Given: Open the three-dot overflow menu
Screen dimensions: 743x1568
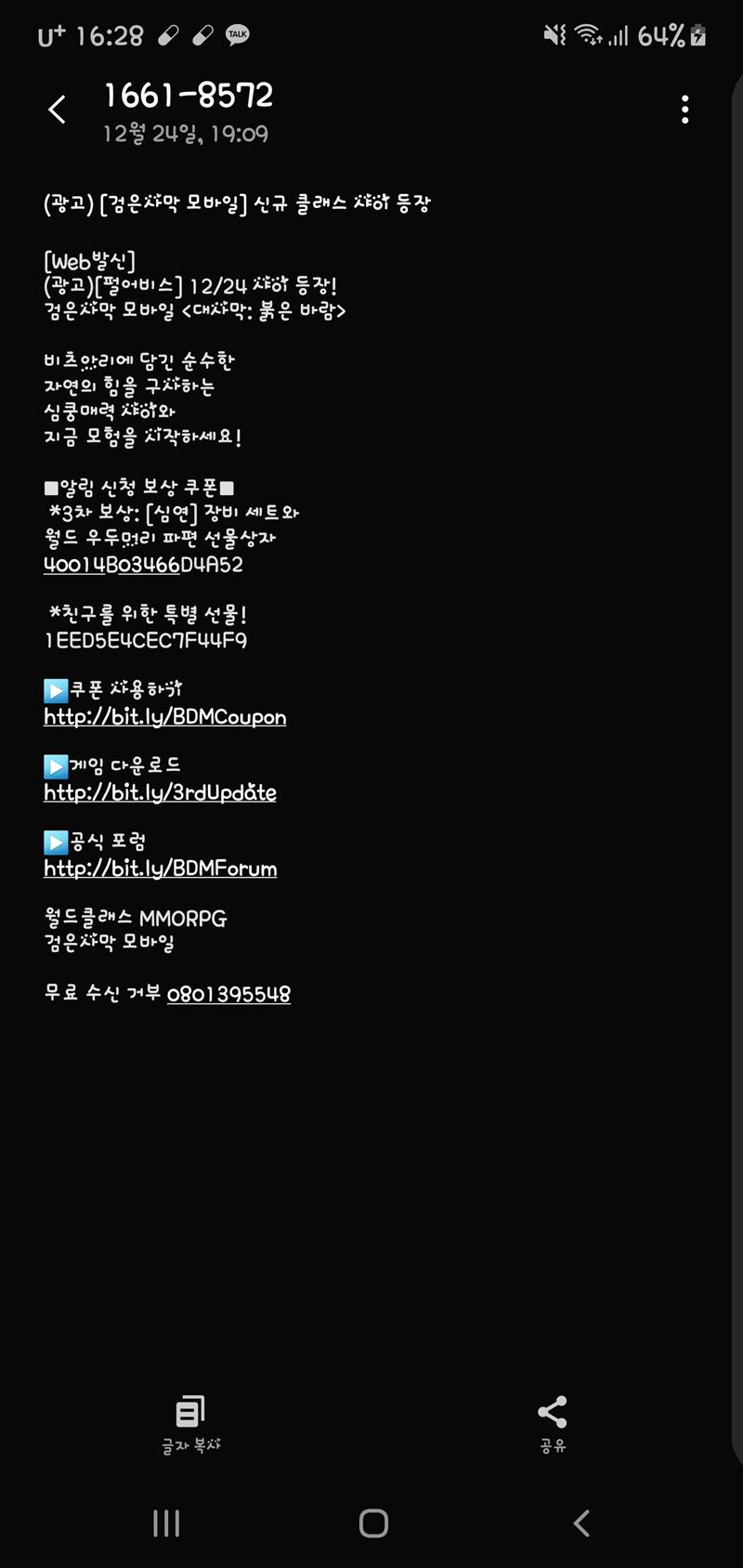Looking at the screenshot, I should click(684, 110).
